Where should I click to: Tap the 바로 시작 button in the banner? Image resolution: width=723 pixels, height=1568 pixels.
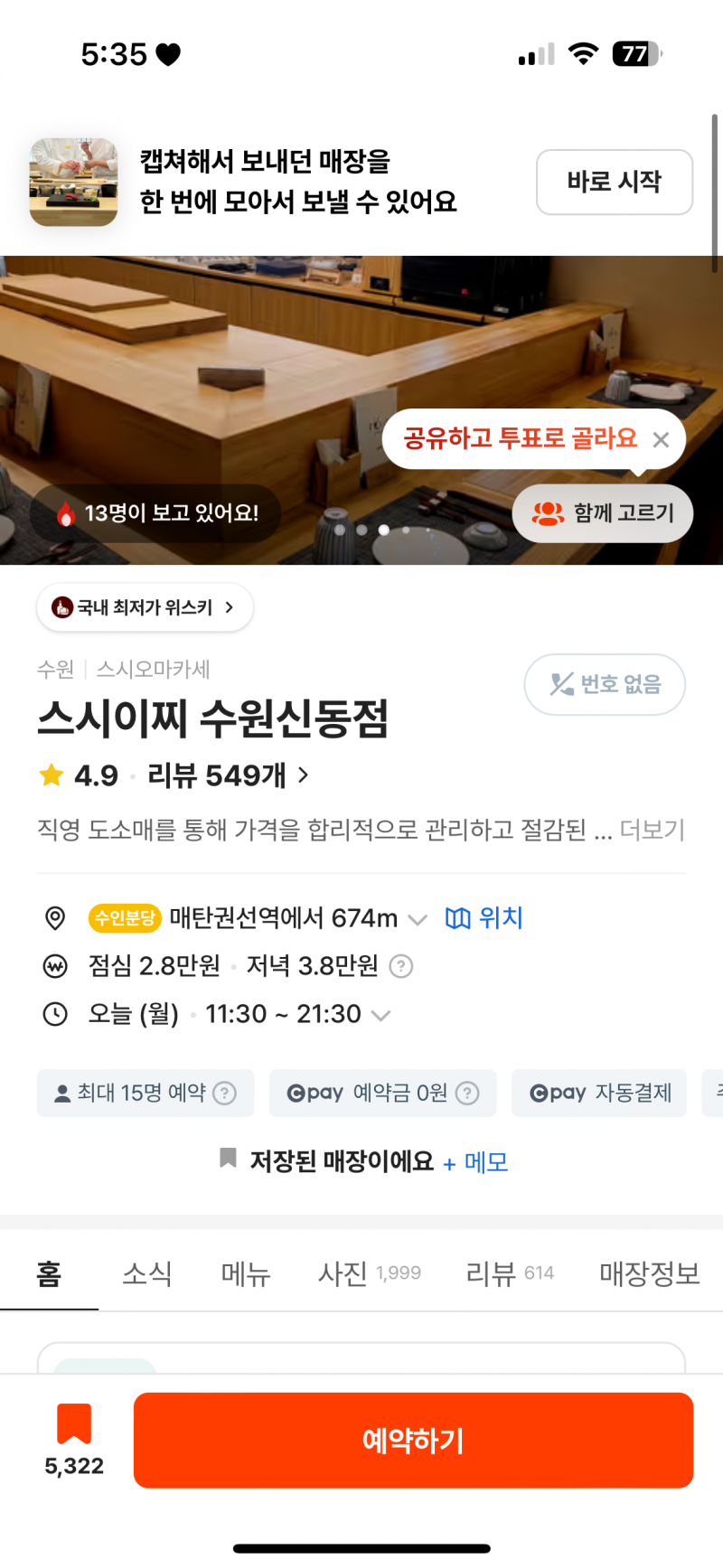coord(615,183)
